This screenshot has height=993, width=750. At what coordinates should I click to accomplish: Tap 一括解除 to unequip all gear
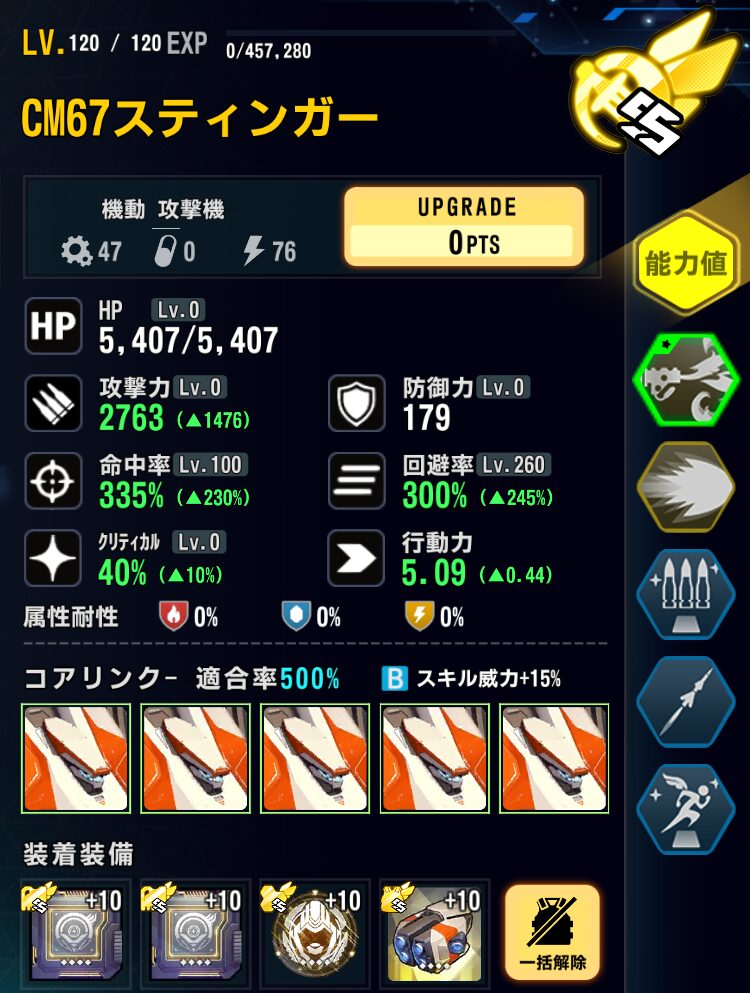point(552,931)
